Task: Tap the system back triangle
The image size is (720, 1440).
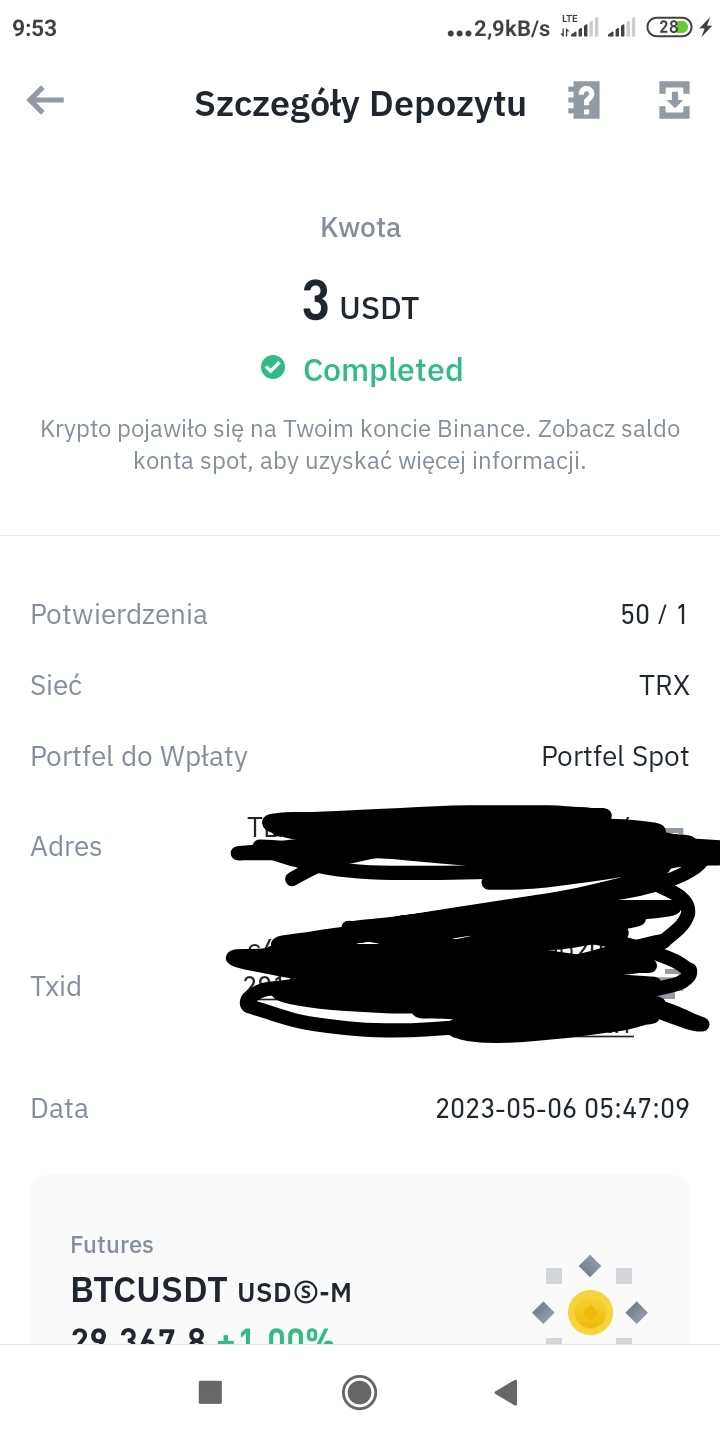Action: pyautogui.click(x=506, y=1392)
